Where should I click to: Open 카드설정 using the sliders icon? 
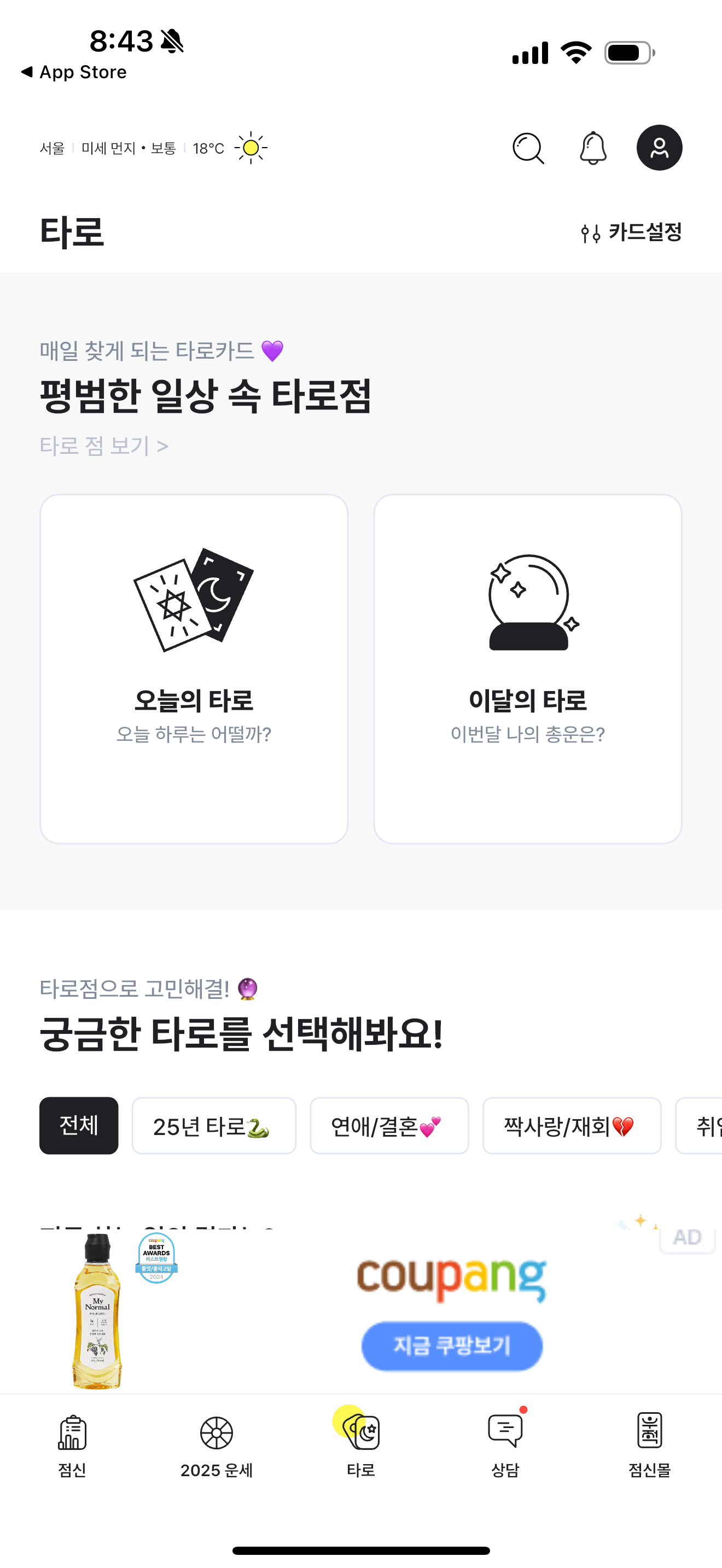point(632,232)
